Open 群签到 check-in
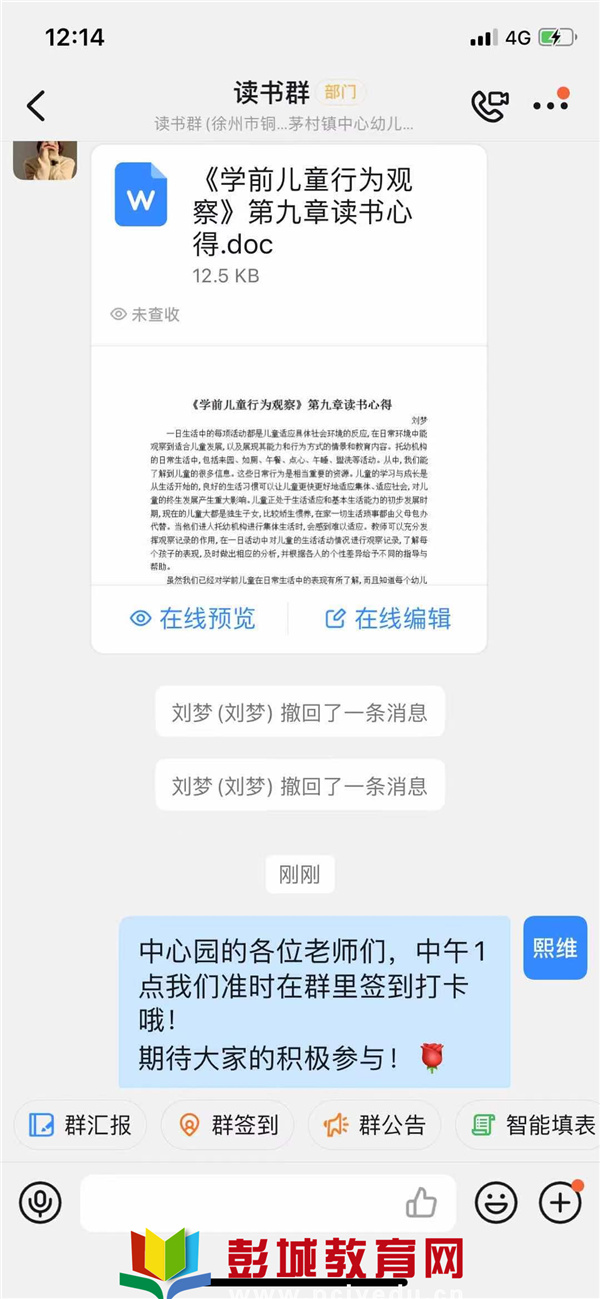 (228, 1125)
